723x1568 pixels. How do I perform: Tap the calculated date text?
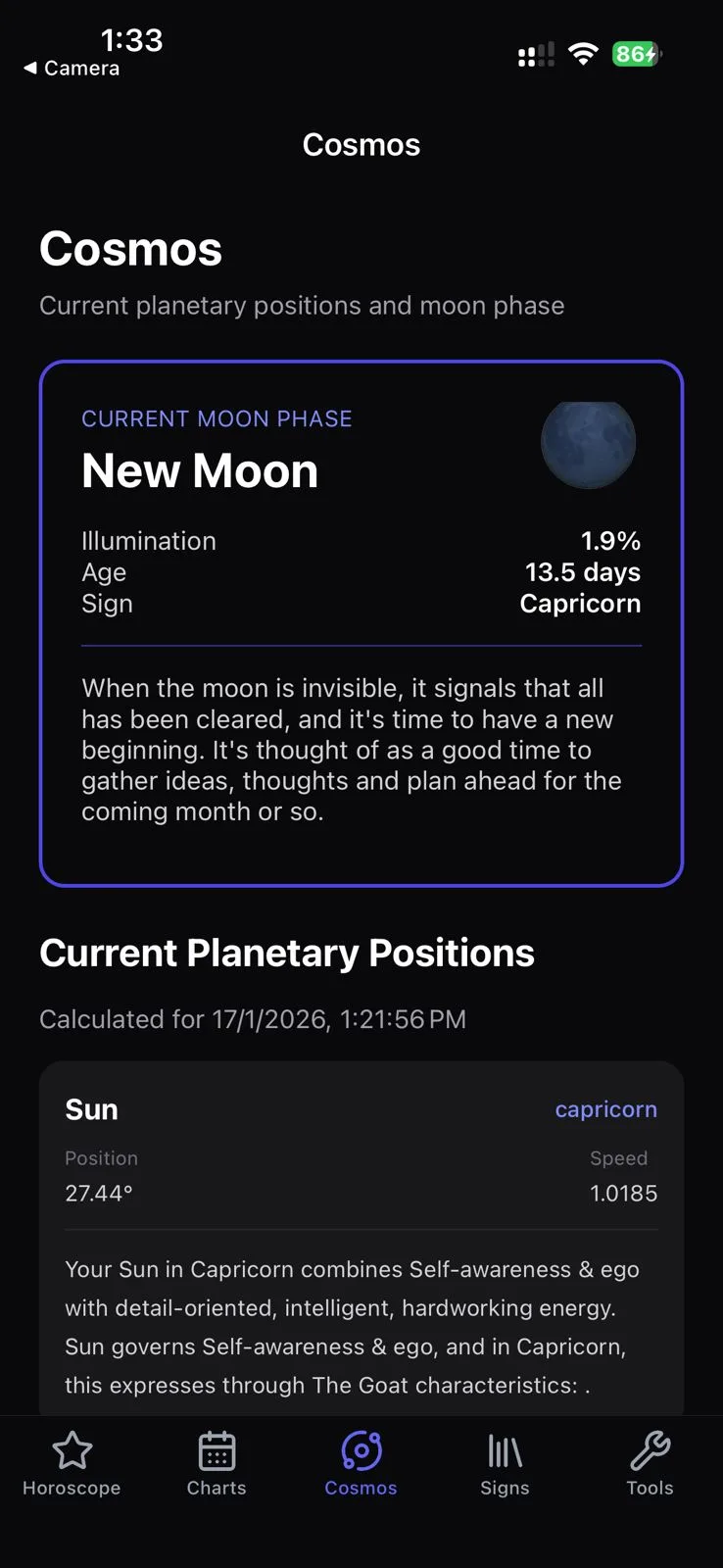pyautogui.click(x=252, y=1019)
